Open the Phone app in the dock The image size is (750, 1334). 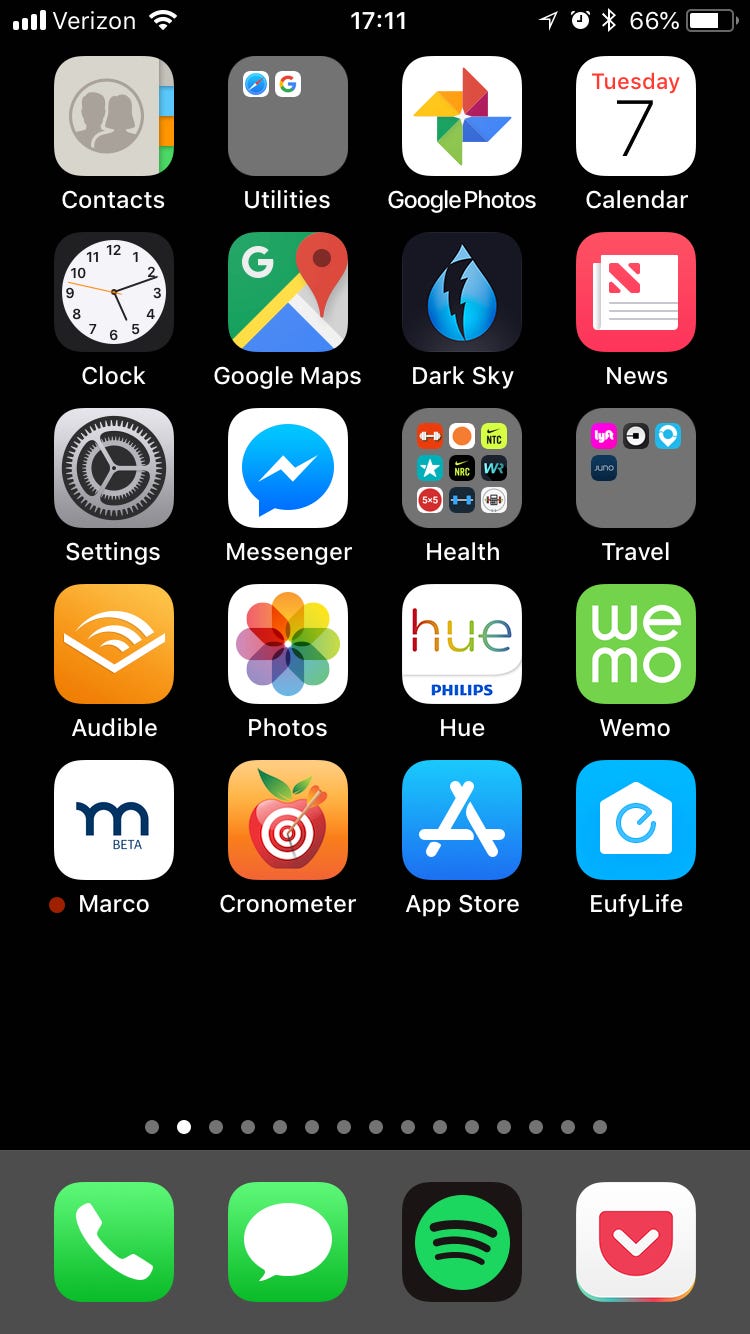coord(113,1242)
